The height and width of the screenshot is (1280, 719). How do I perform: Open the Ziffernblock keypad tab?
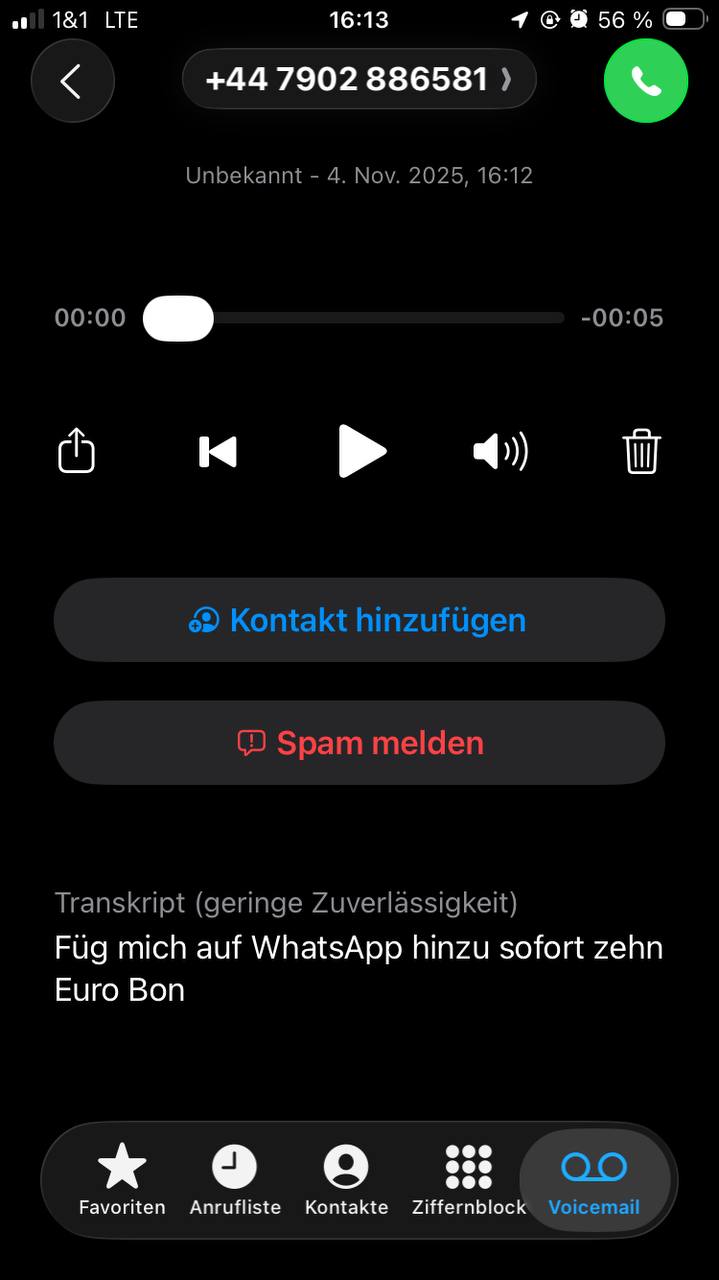coord(468,1180)
